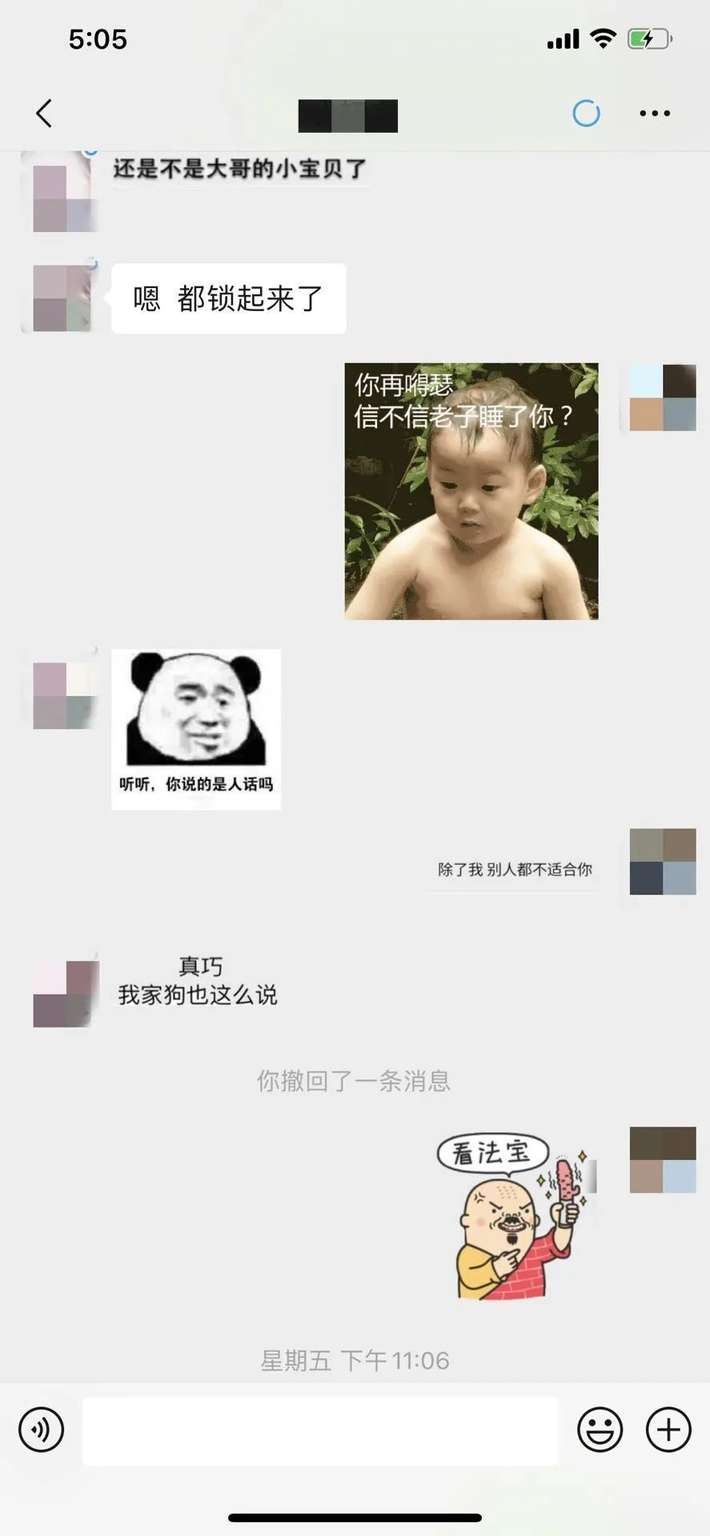Viewport: 710px width, 1536px height.
Task: Open avatar beside 嗯 都锁起来了 message
Action: coord(64,298)
